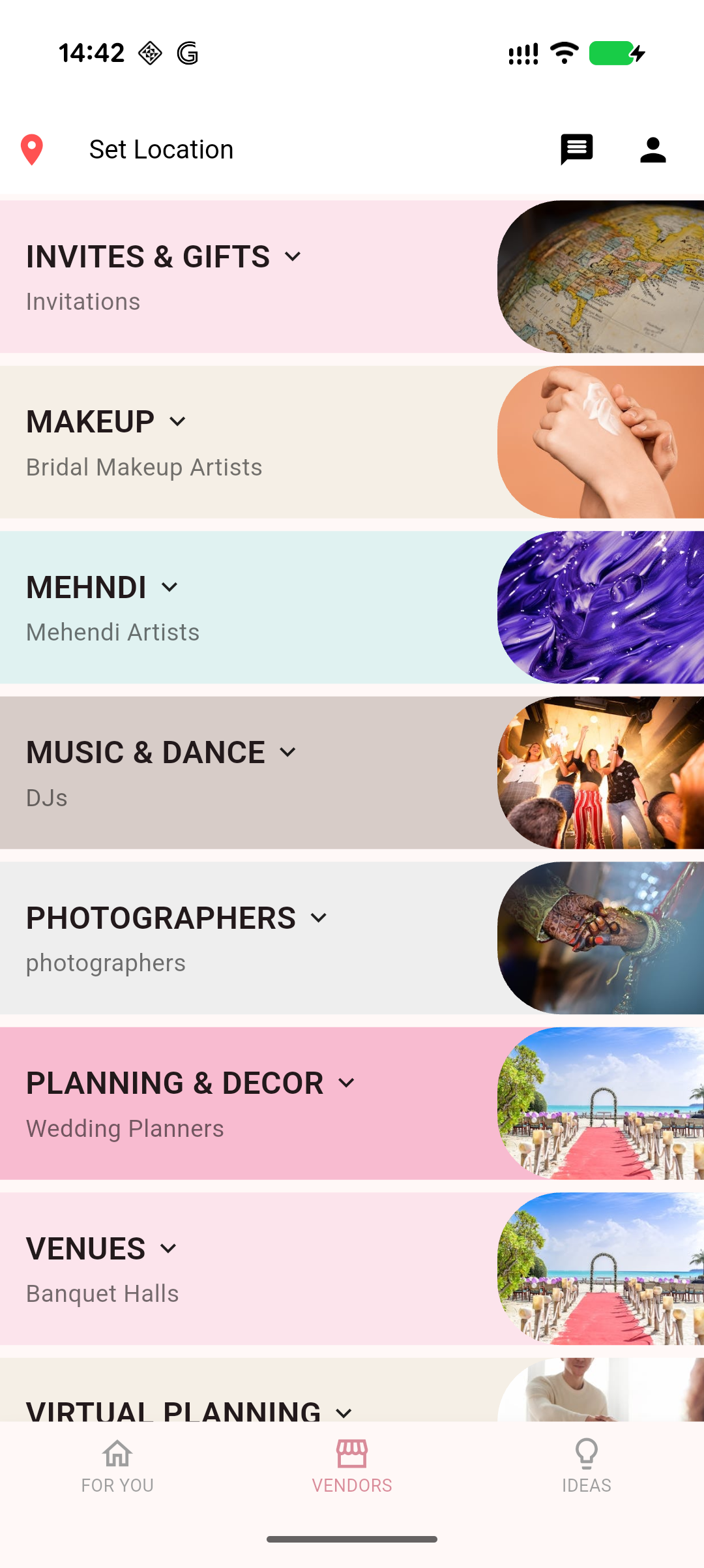The image size is (704, 1568).
Task: Expand the Photographers category
Action: tap(319, 918)
